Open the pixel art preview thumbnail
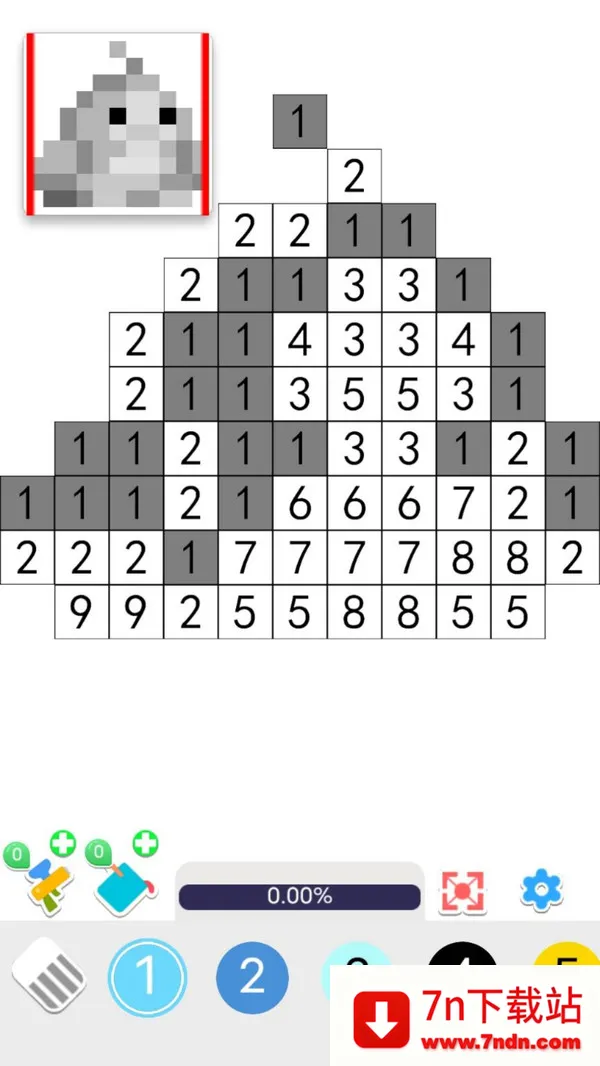 click(118, 123)
